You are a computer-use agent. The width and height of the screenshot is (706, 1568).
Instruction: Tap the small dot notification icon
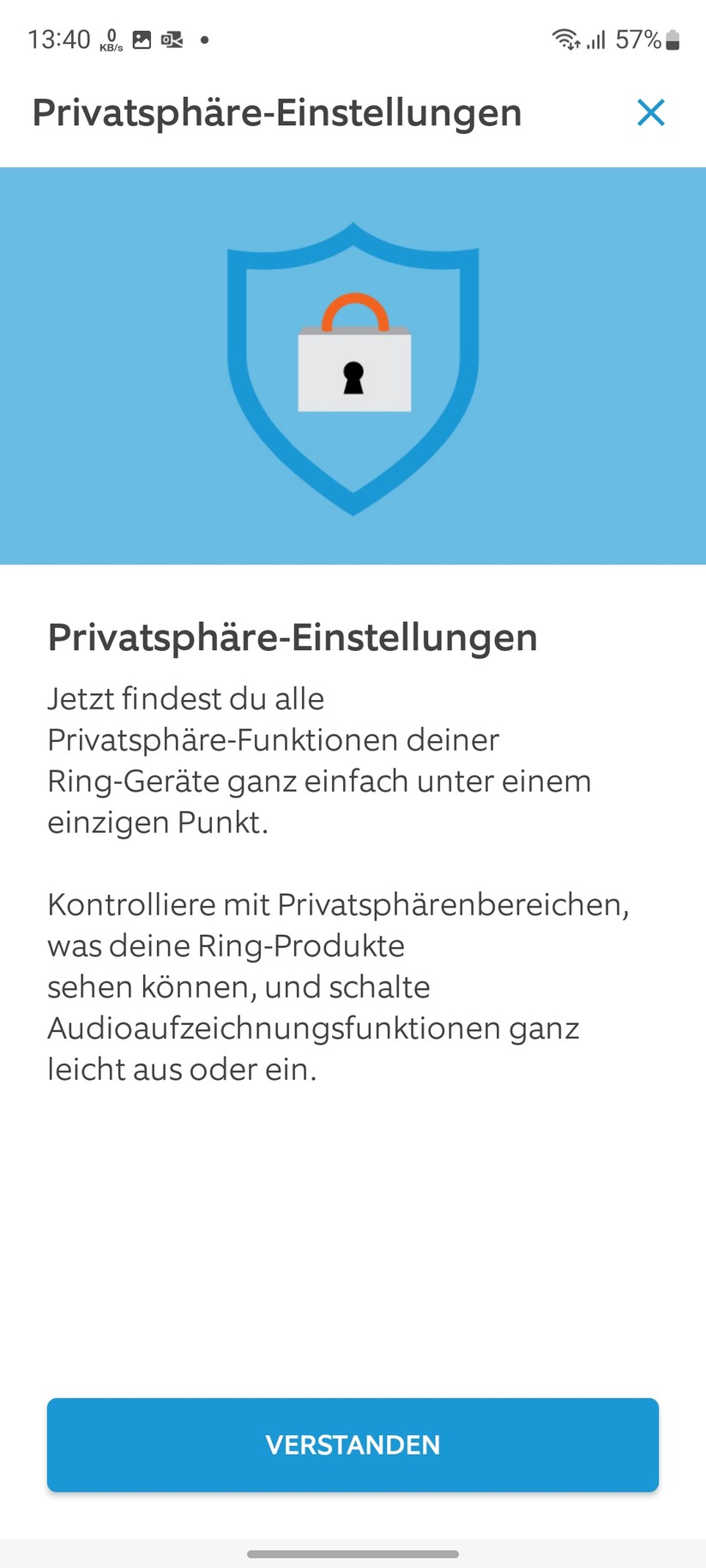click(204, 39)
